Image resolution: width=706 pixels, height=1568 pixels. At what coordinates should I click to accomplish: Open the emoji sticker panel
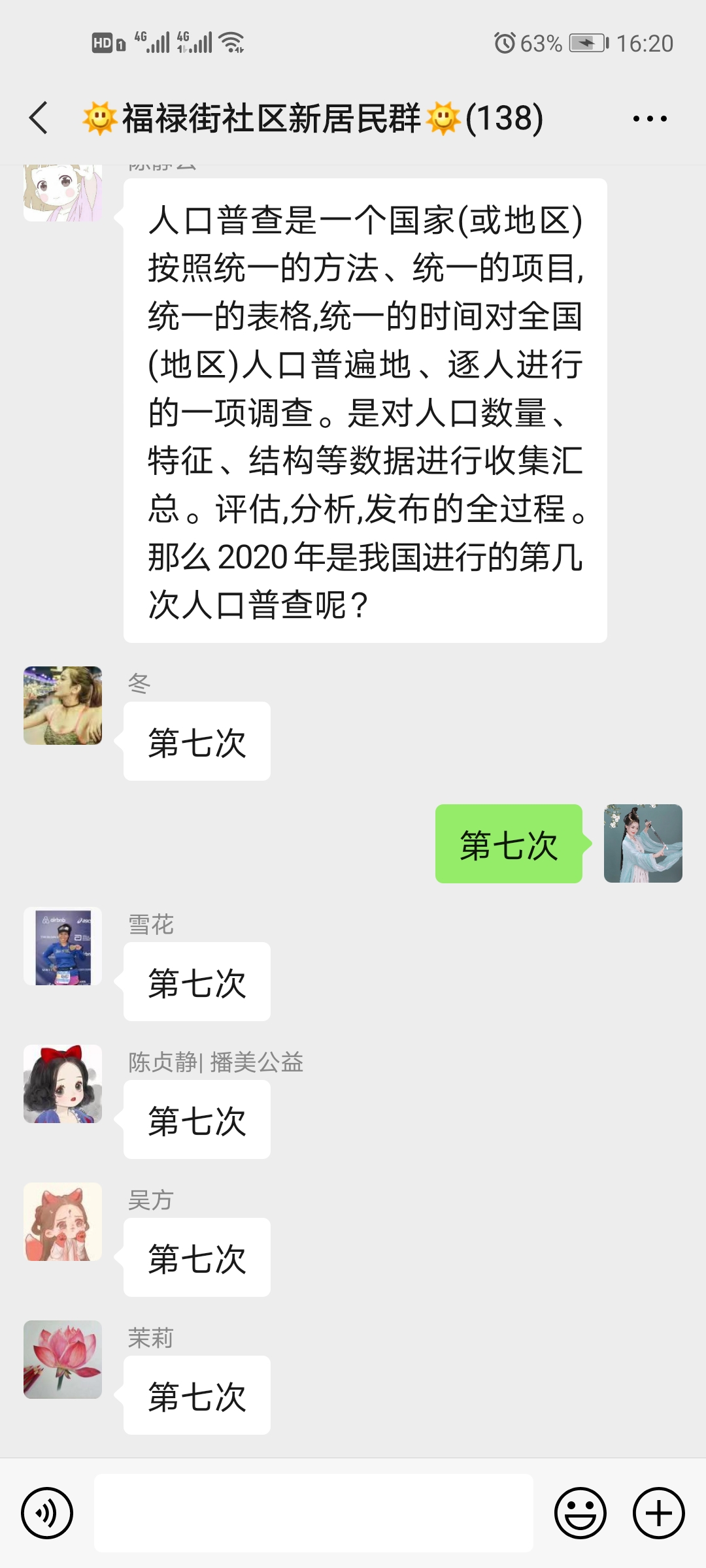(580, 1512)
